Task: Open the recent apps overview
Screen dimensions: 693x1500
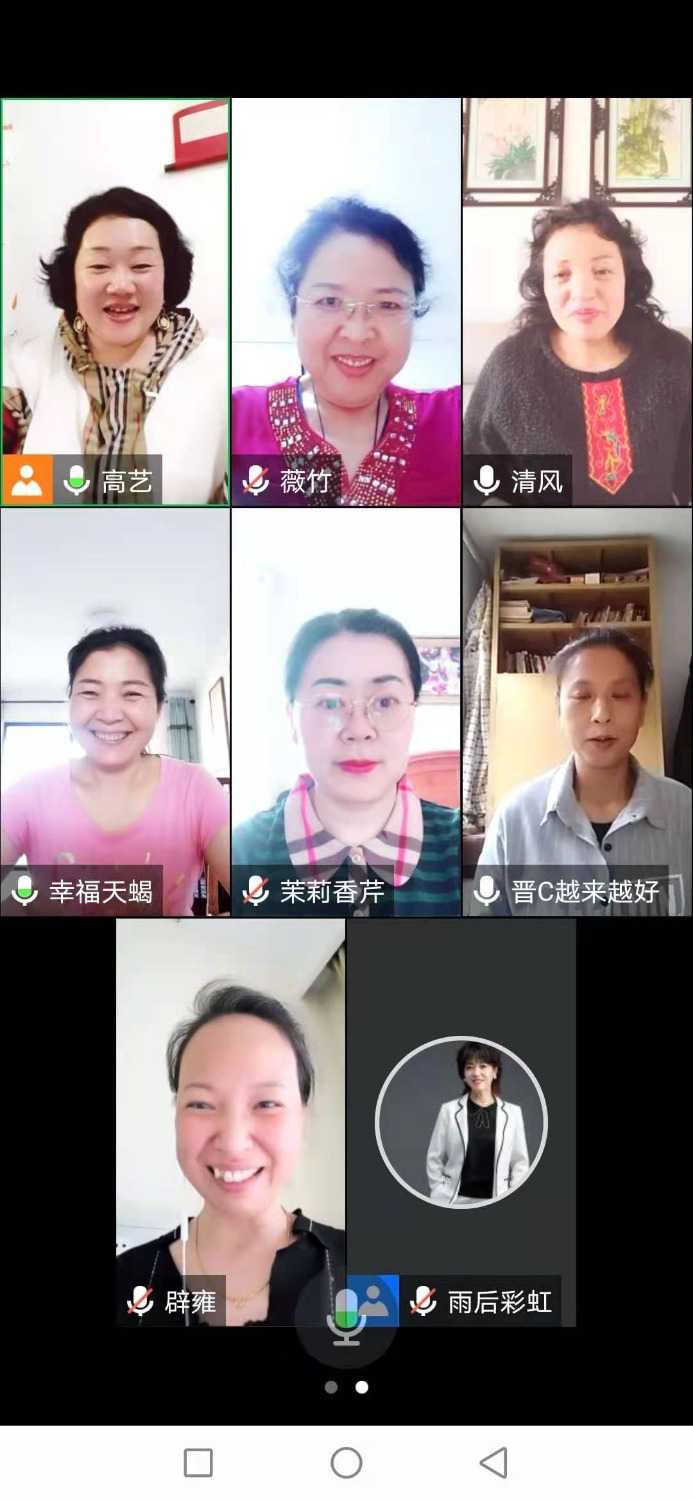Action: pos(199,1462)
